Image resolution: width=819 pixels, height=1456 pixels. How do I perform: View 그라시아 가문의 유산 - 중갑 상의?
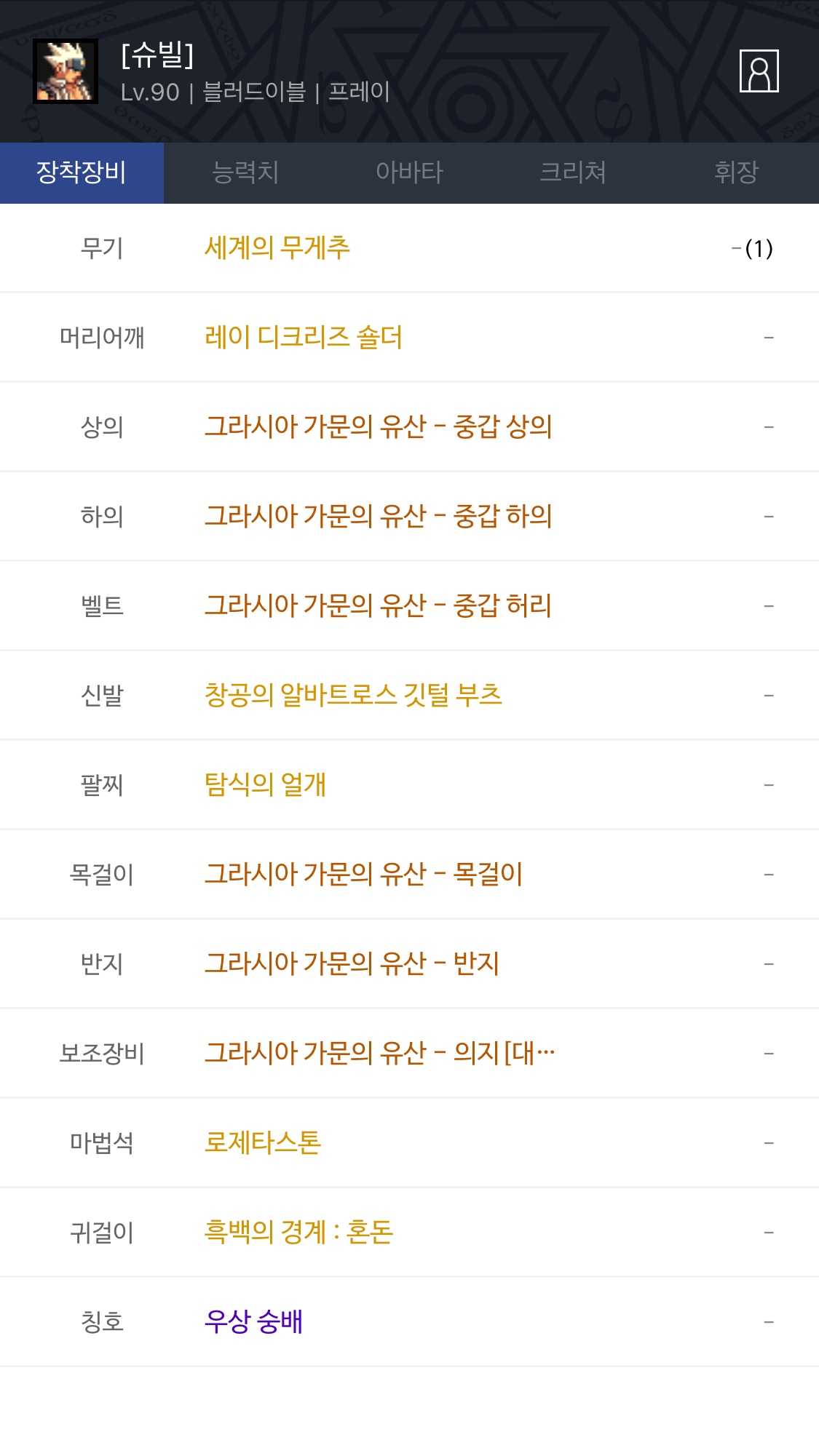point(379,427)
